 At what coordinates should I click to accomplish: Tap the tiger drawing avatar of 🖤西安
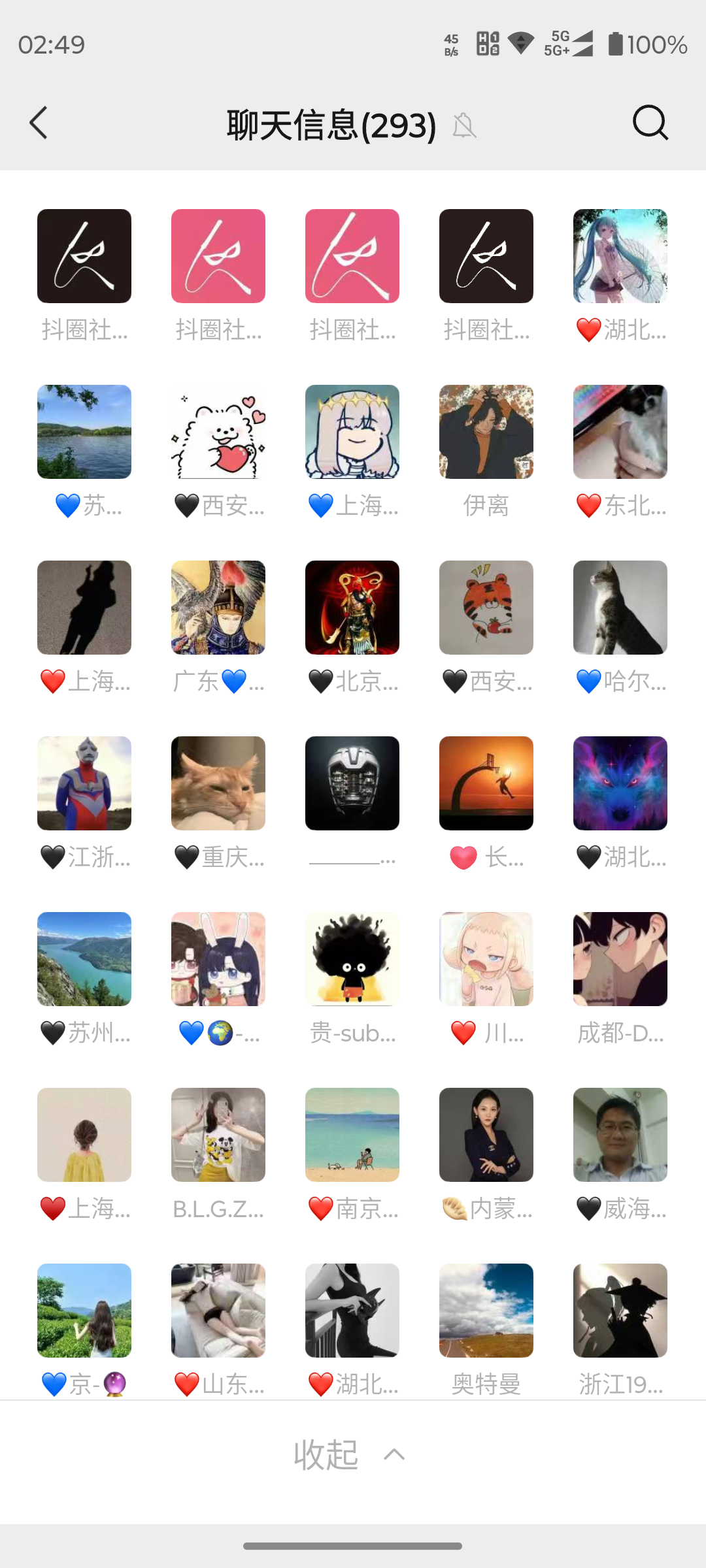[x=486, y=607]
